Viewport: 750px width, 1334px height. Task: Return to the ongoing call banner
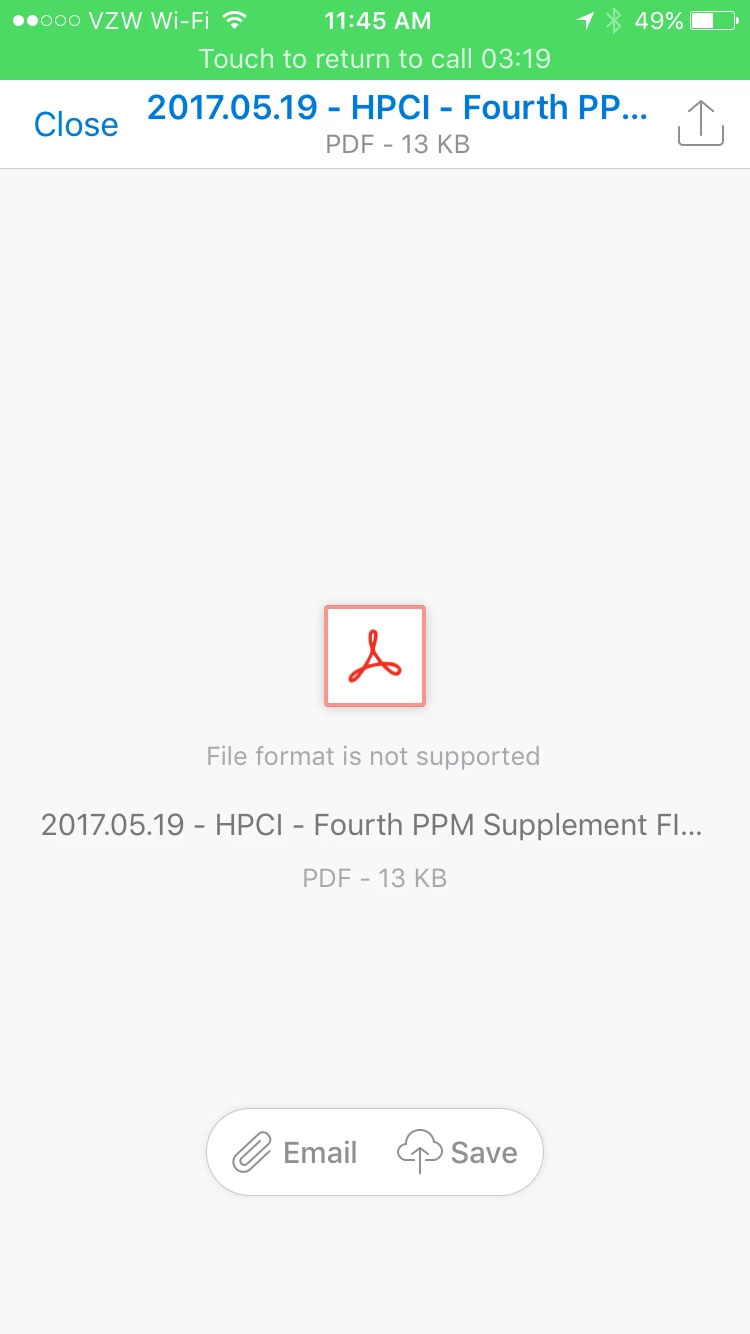375,58
